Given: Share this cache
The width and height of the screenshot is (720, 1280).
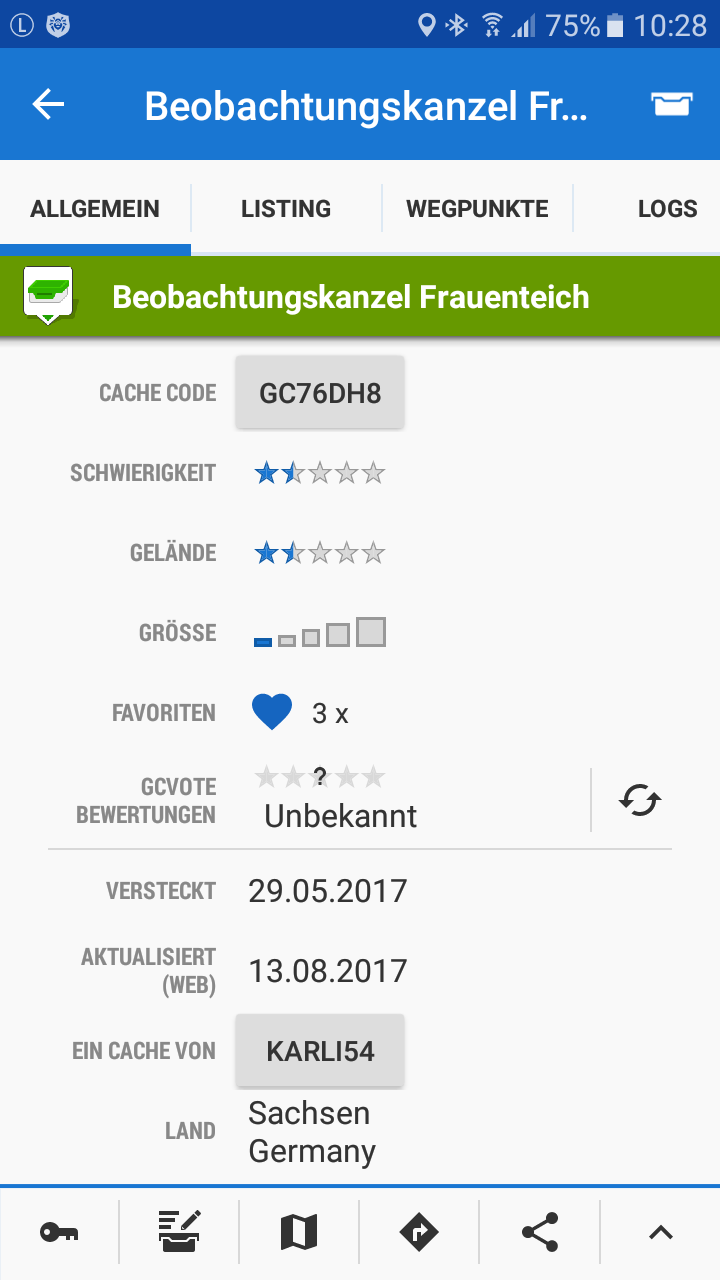Looking at the screenshot, I should coord(540,1232).
